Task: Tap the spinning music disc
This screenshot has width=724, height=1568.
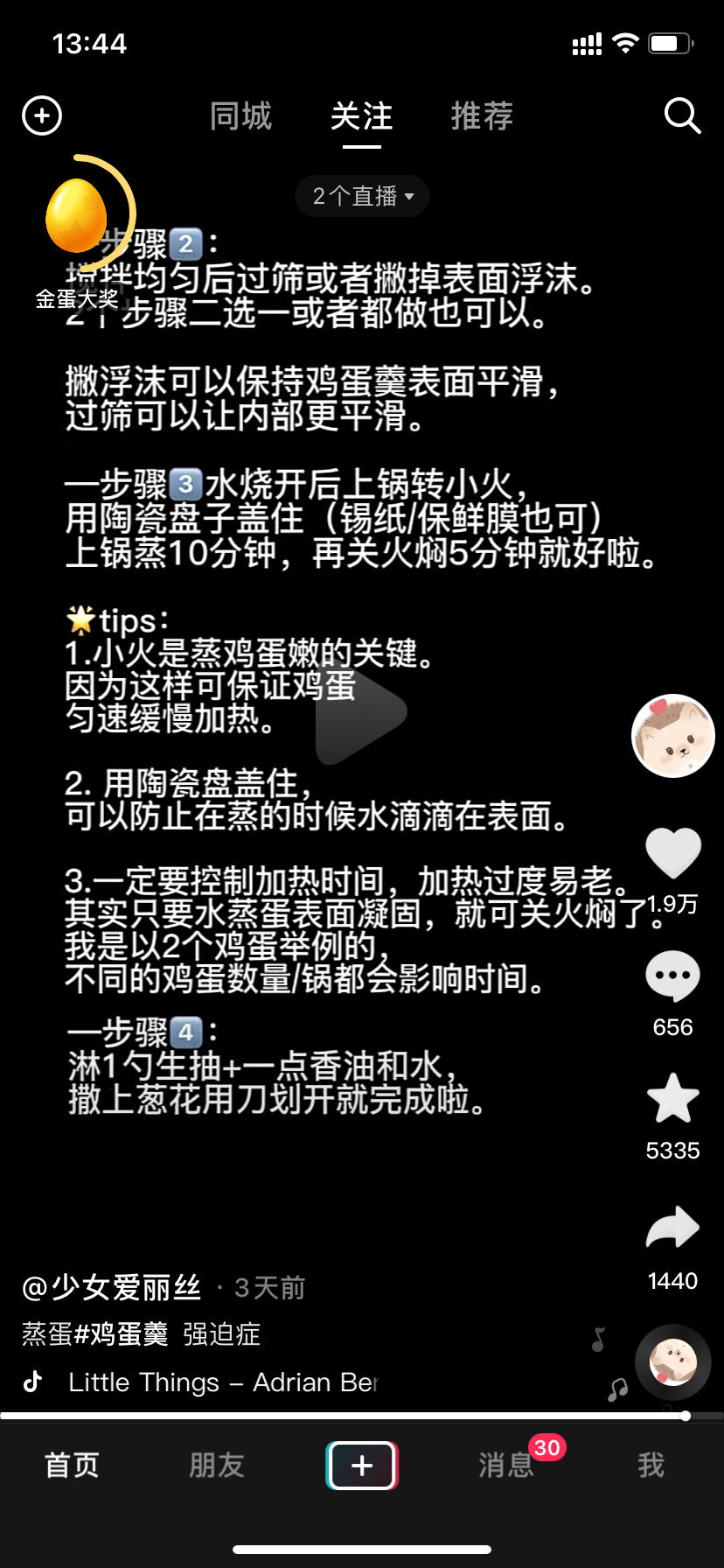Action: click(672, 1361)
